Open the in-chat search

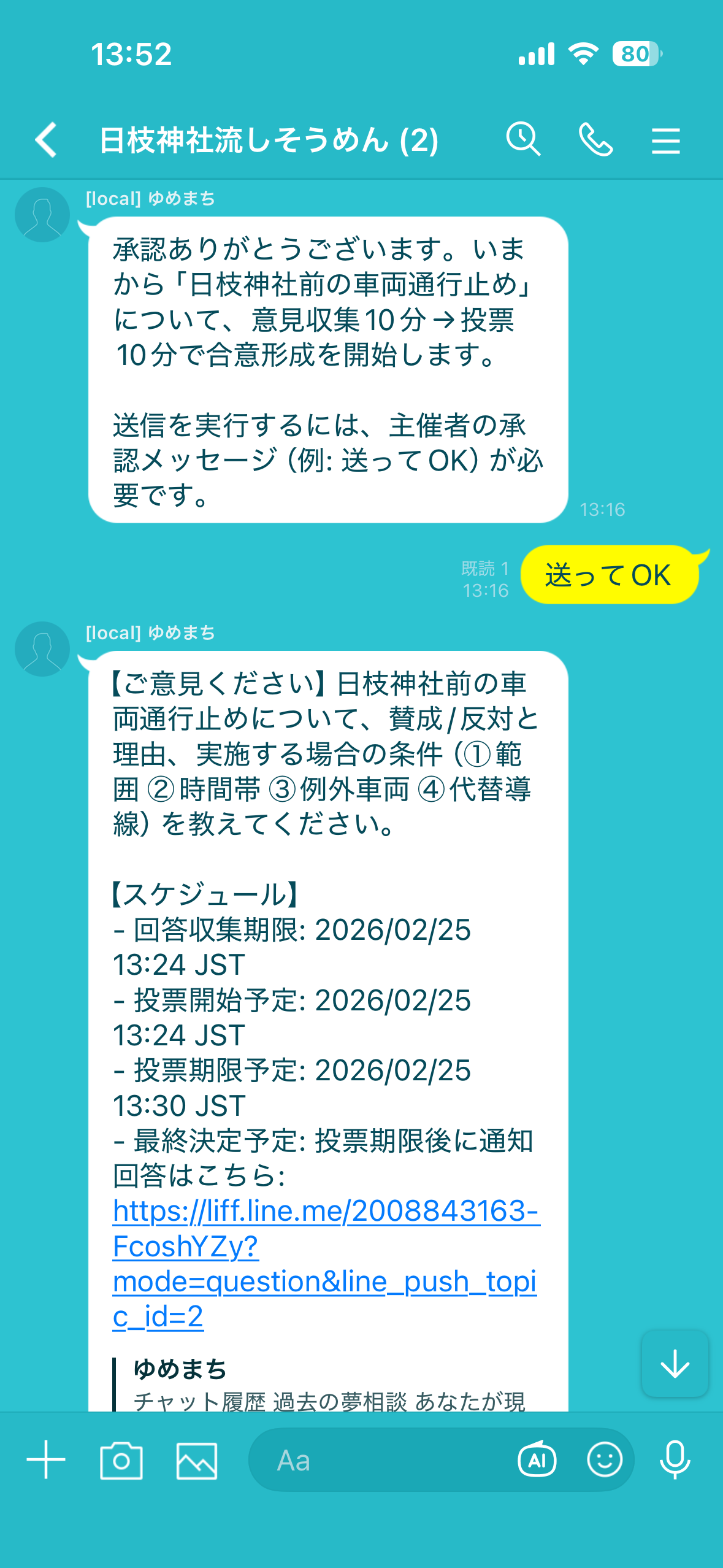(x=524, y=140)
